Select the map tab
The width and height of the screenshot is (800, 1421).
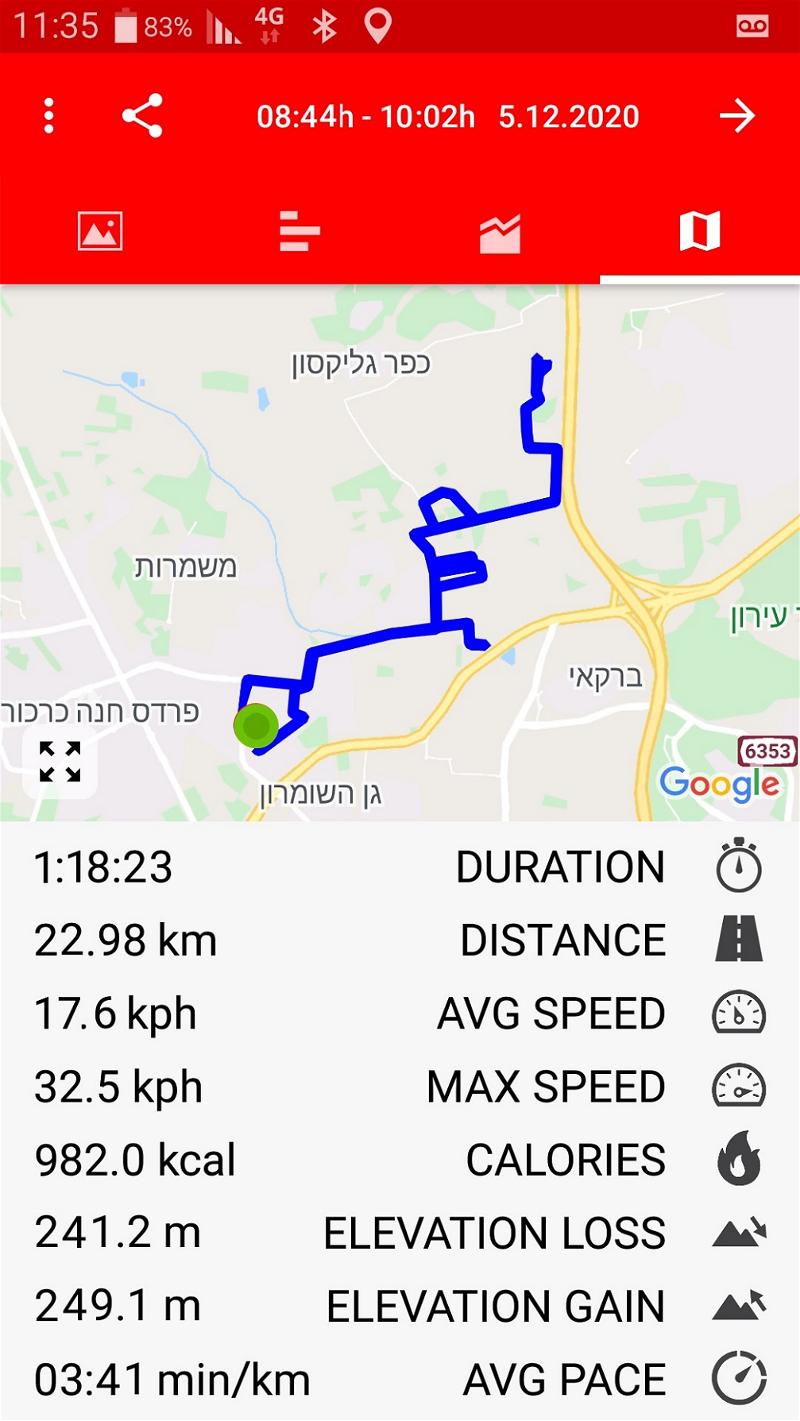(x=700, y=231)
